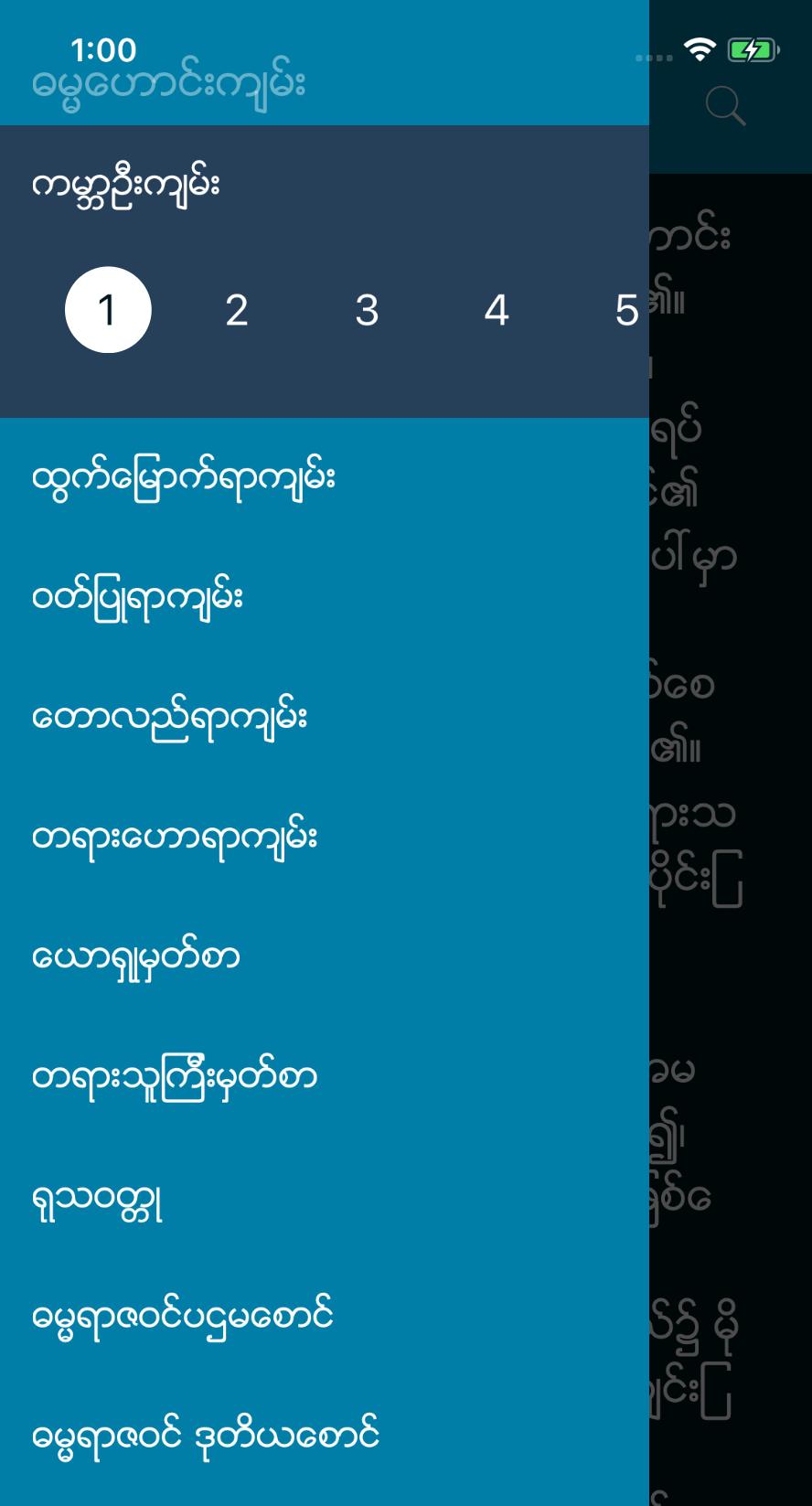Image resolution: width=812 pixels, height=1506 pixels.
Task: Open တရားသူကြီးမှတ်စာ in the sidebar
Action: tap(174, 1076)
